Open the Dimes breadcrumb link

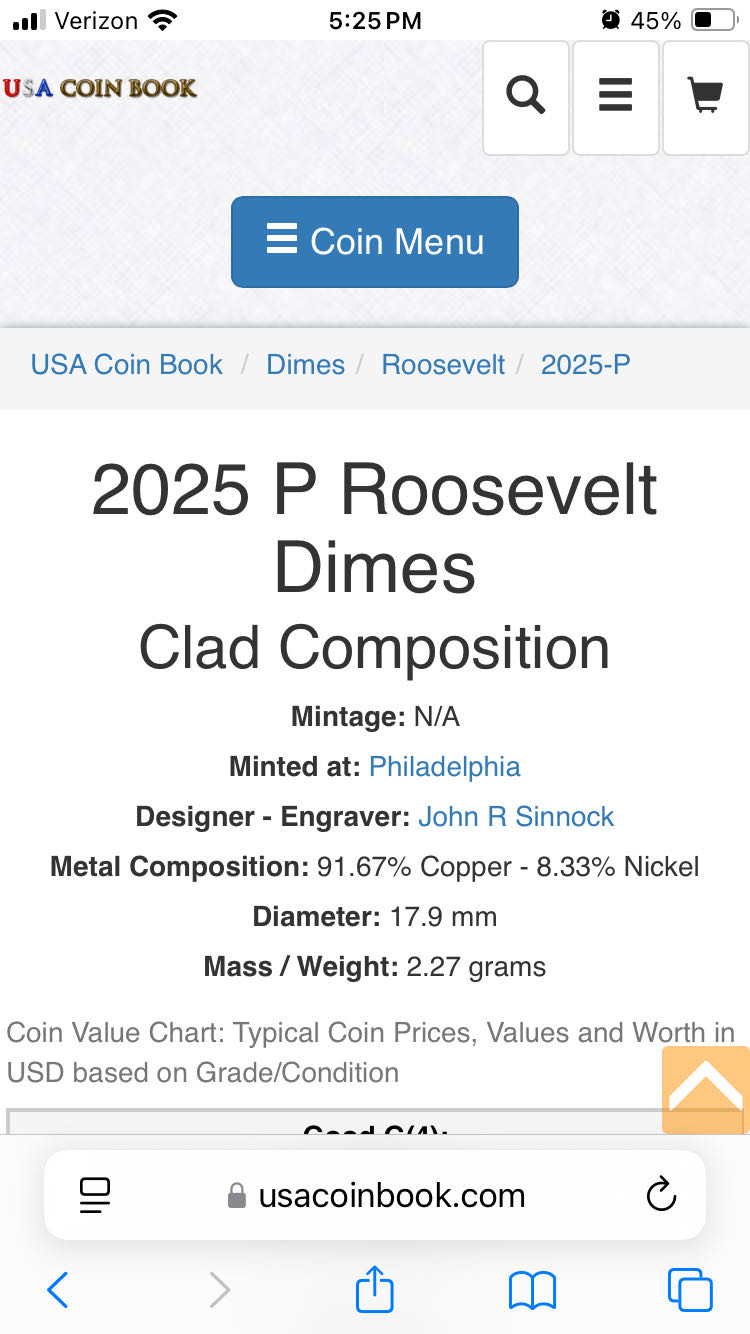click(x=305, y=364)
